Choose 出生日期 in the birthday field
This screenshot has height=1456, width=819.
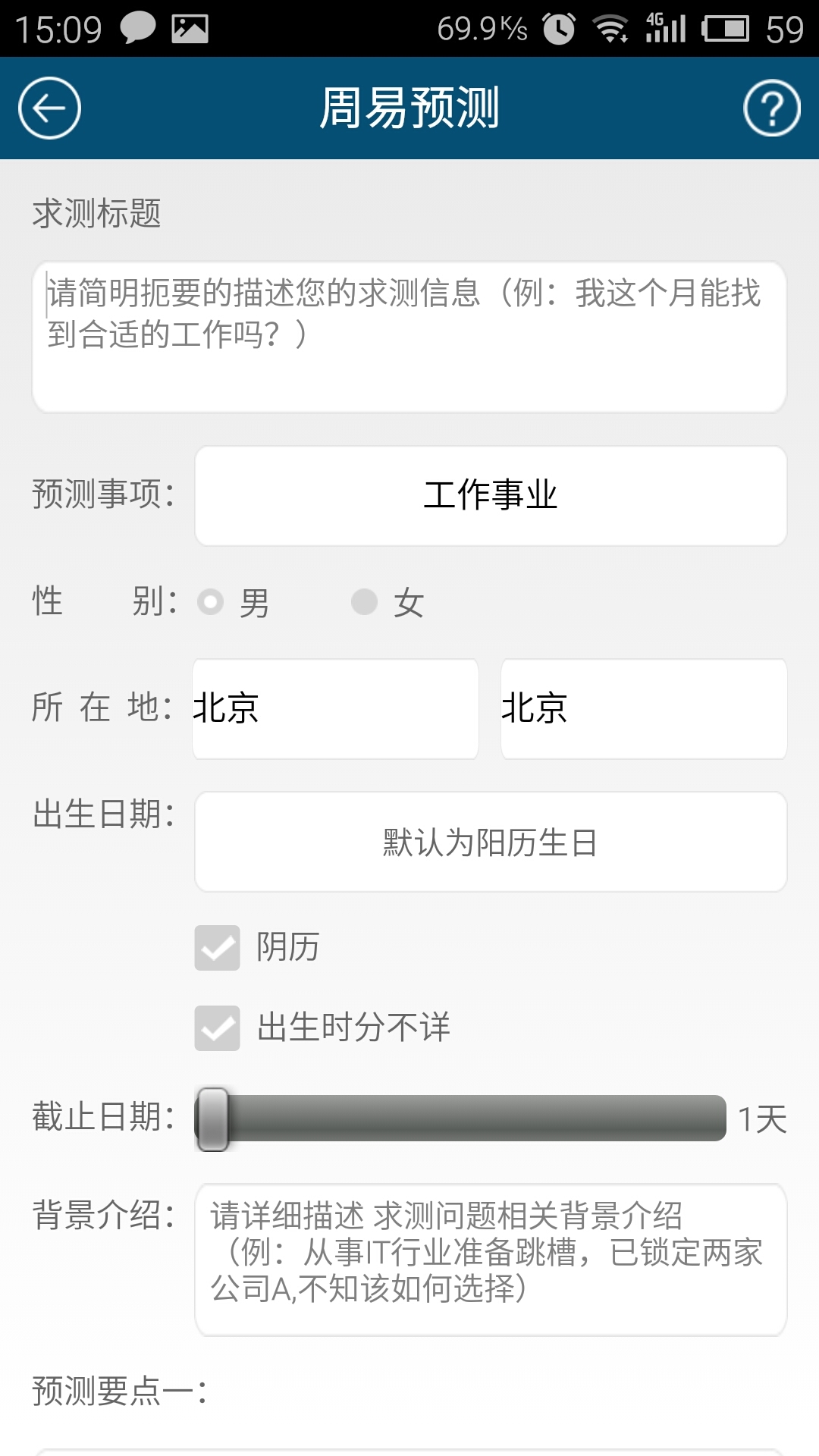pyautogui.click(x=491, y=842)
